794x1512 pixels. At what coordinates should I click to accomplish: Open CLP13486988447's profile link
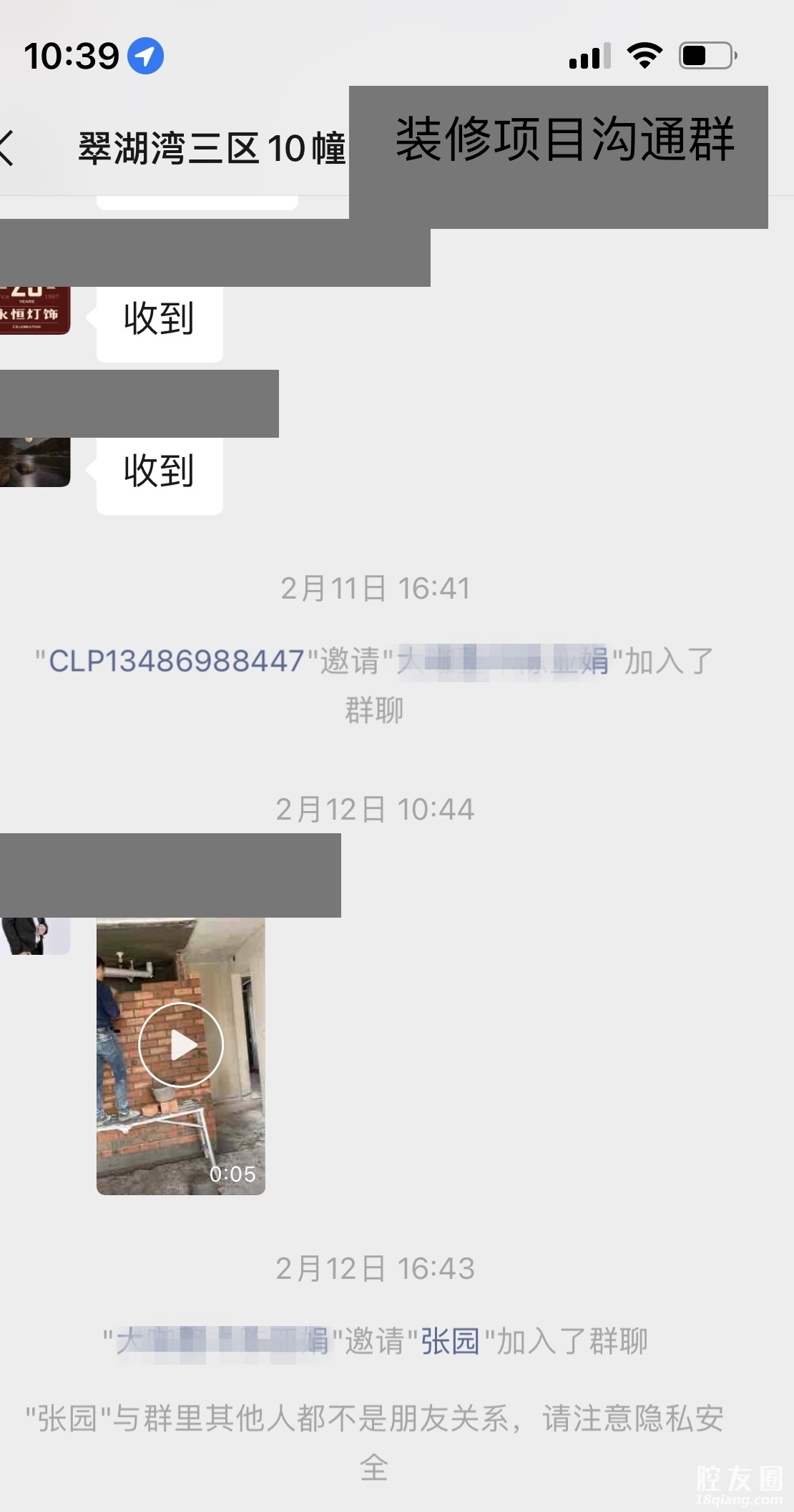click(x=176, y=661)
